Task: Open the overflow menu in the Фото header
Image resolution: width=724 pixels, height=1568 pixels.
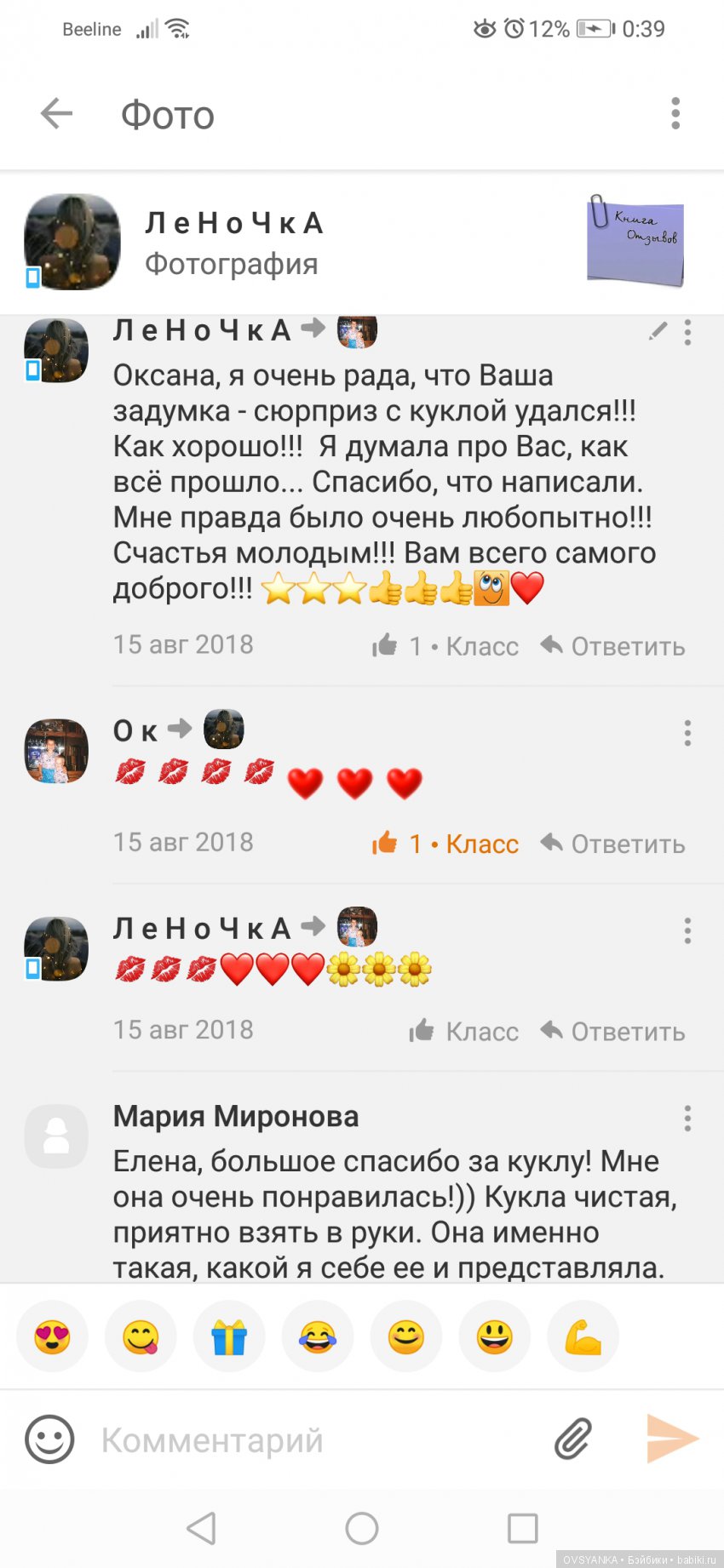Action: tap(675, 113)
